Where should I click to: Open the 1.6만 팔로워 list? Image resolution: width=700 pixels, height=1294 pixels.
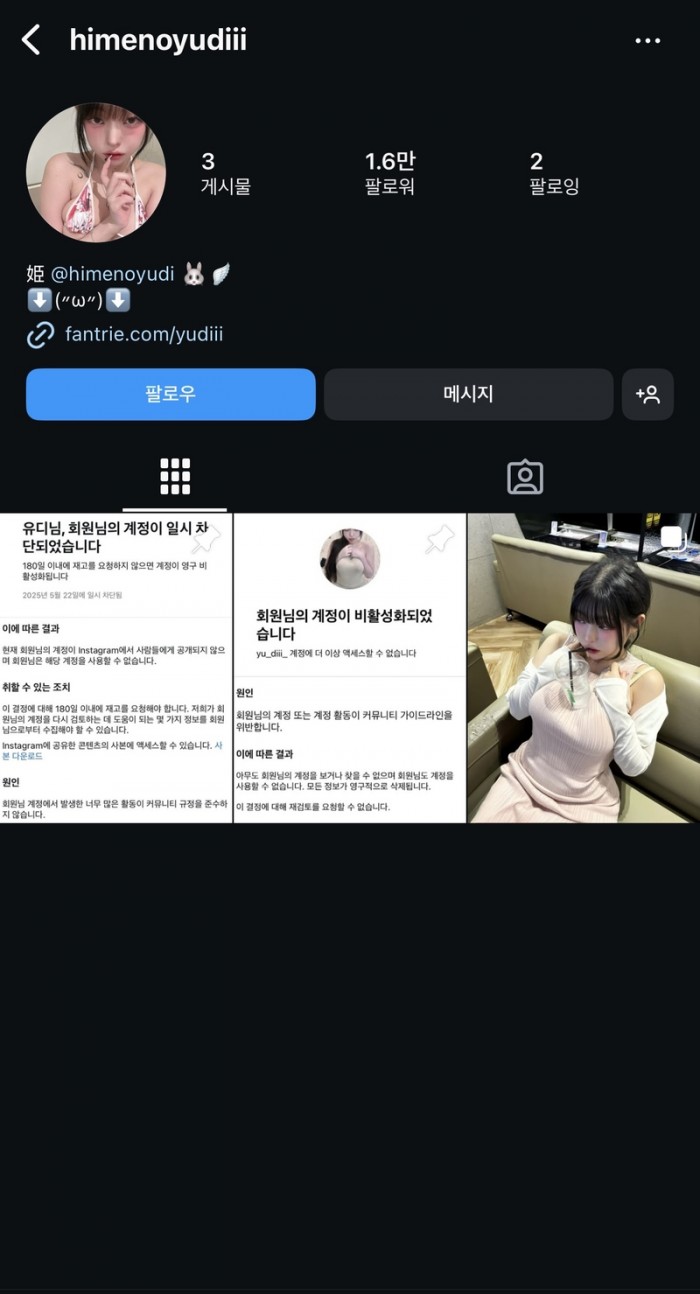click(x=390, y=173)
